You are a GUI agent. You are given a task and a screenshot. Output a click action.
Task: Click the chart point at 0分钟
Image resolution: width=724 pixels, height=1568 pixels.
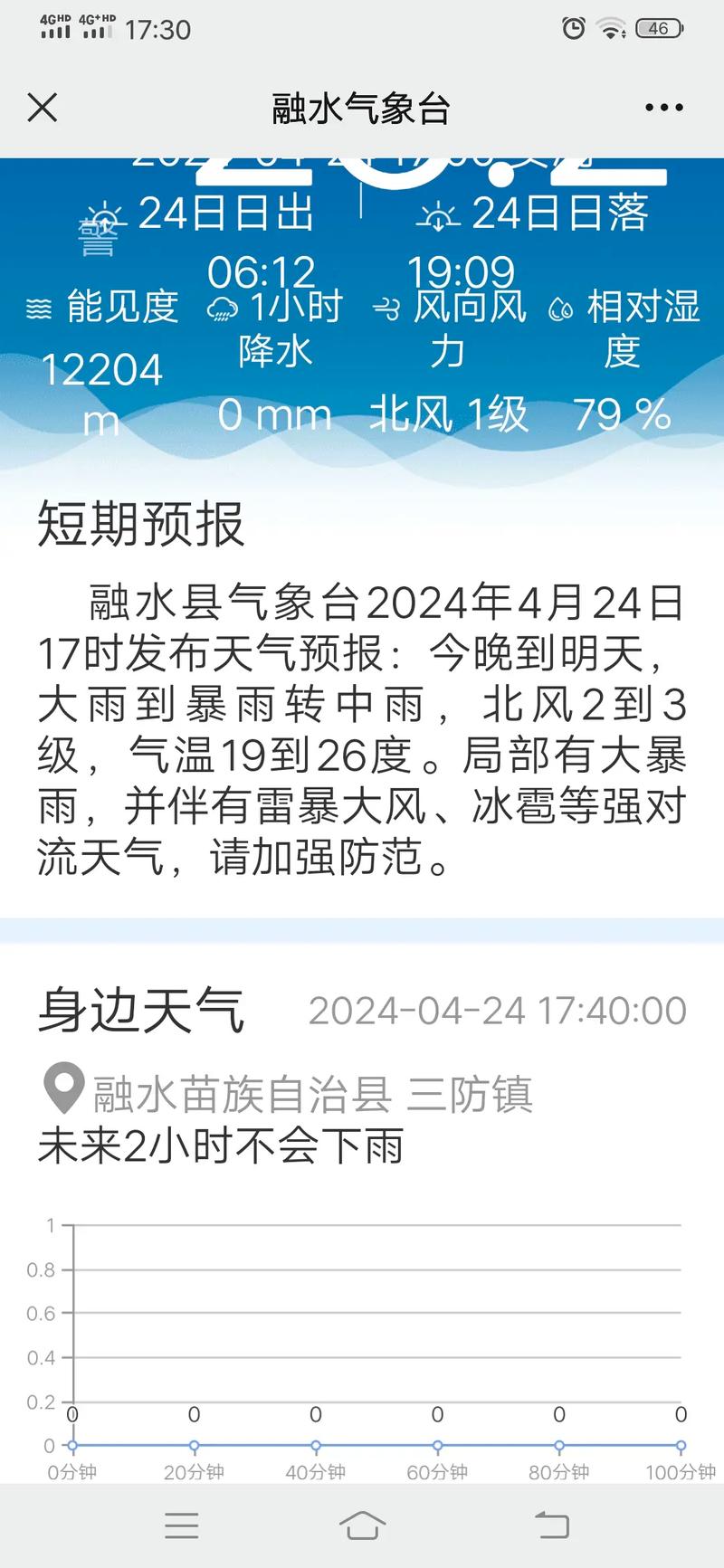pos(72,1447)
